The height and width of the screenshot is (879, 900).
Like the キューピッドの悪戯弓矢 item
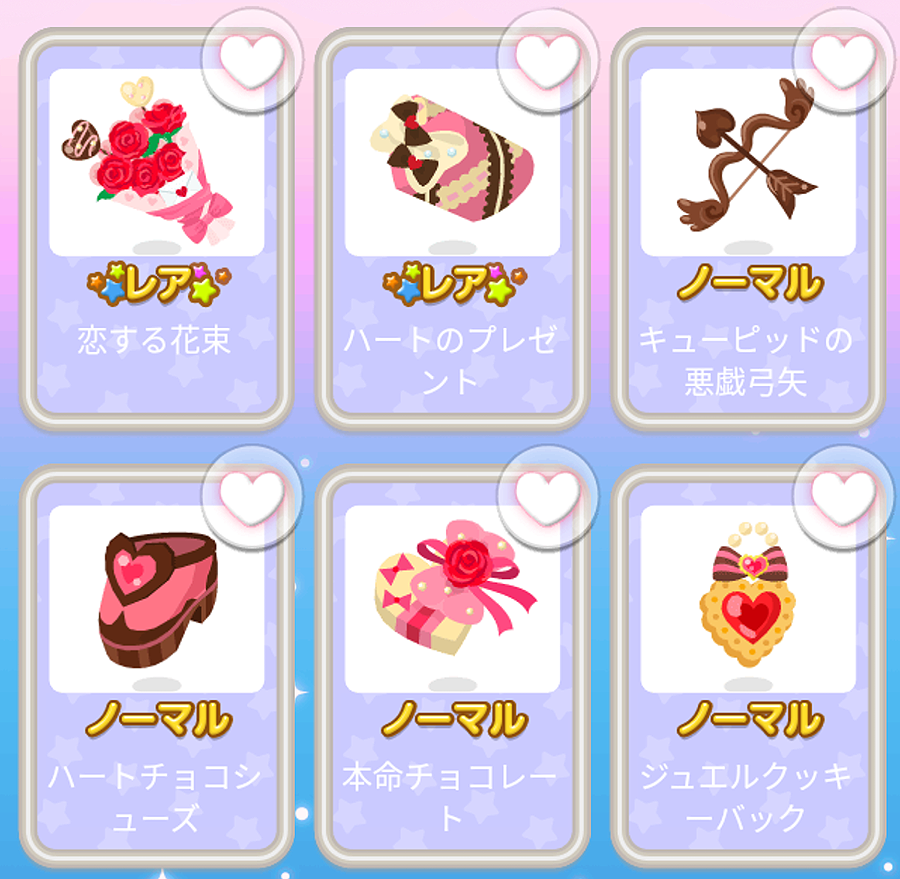pos(842,60)
